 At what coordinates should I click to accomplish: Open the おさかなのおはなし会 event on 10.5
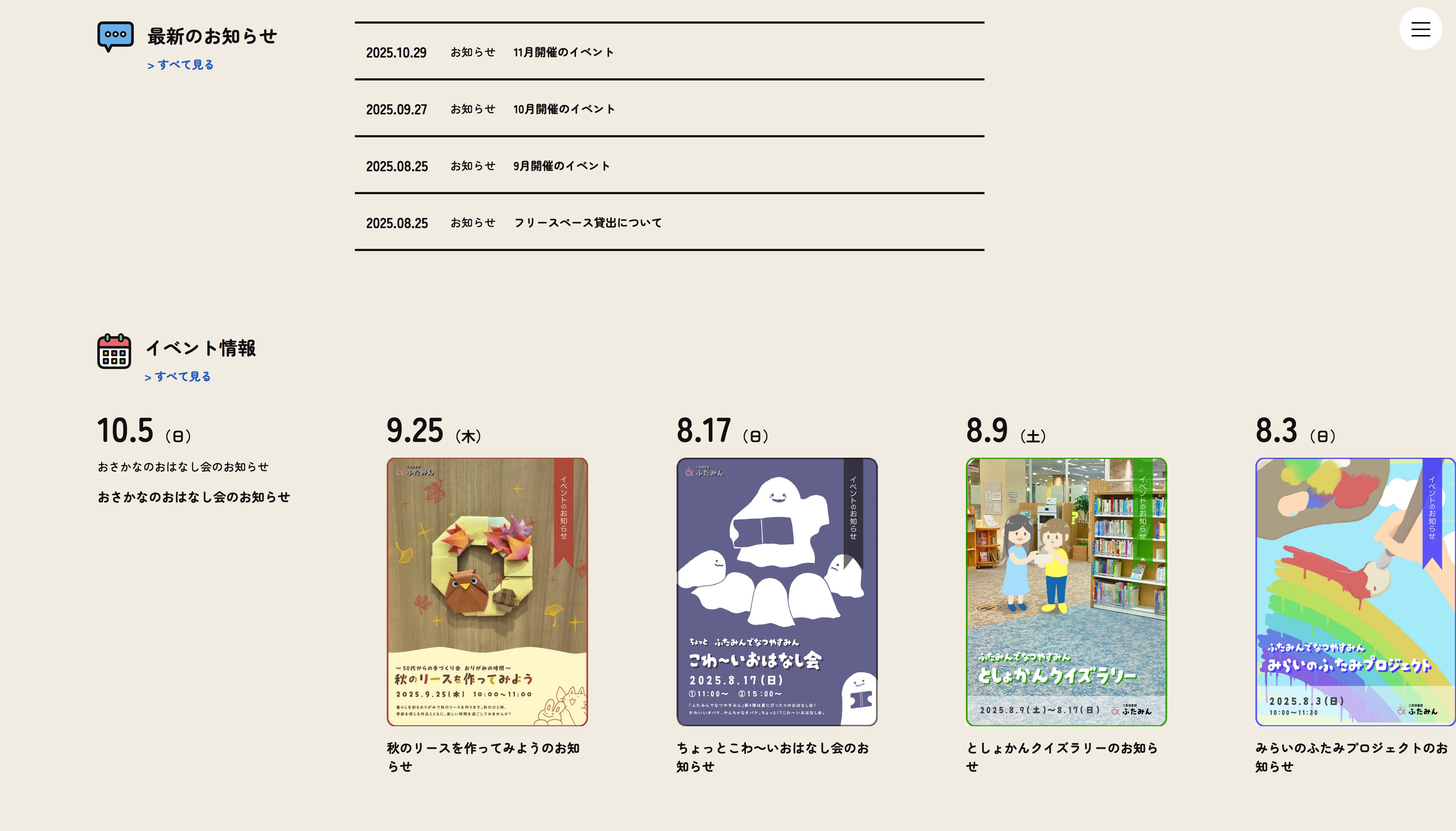click(x=194, y=497)
